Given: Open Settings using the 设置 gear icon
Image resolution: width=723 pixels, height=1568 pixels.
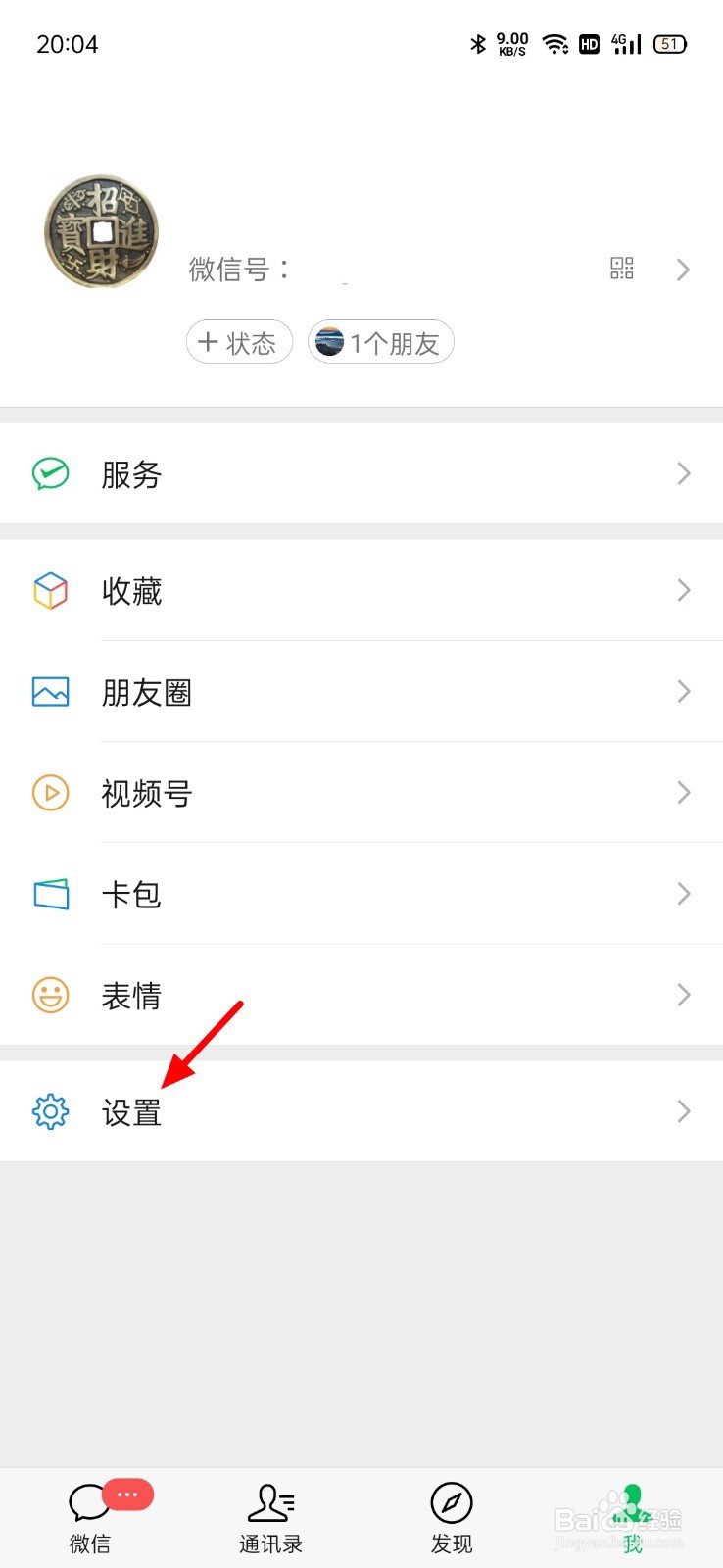Looking at the screenshot, I should pos(49,1111).
